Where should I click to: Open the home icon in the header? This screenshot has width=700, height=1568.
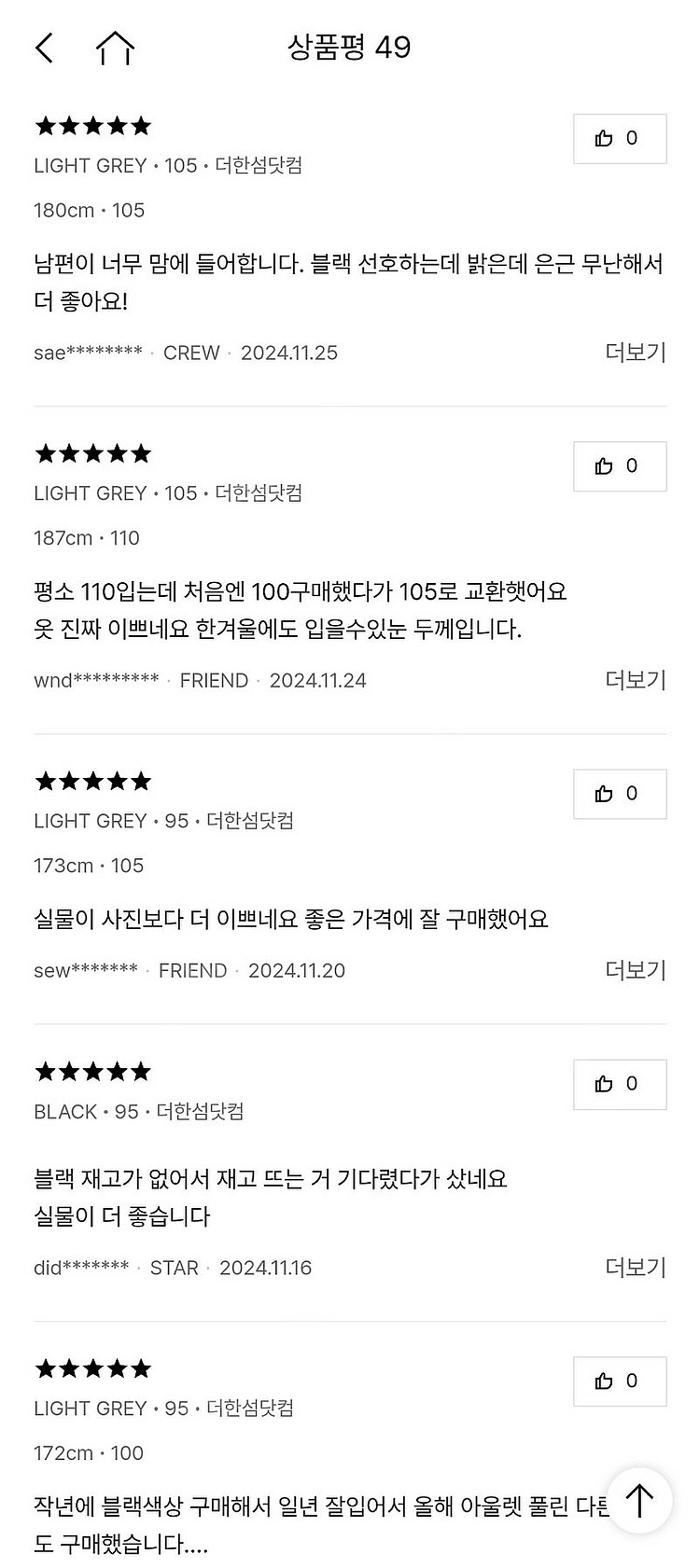click(115, 48)
